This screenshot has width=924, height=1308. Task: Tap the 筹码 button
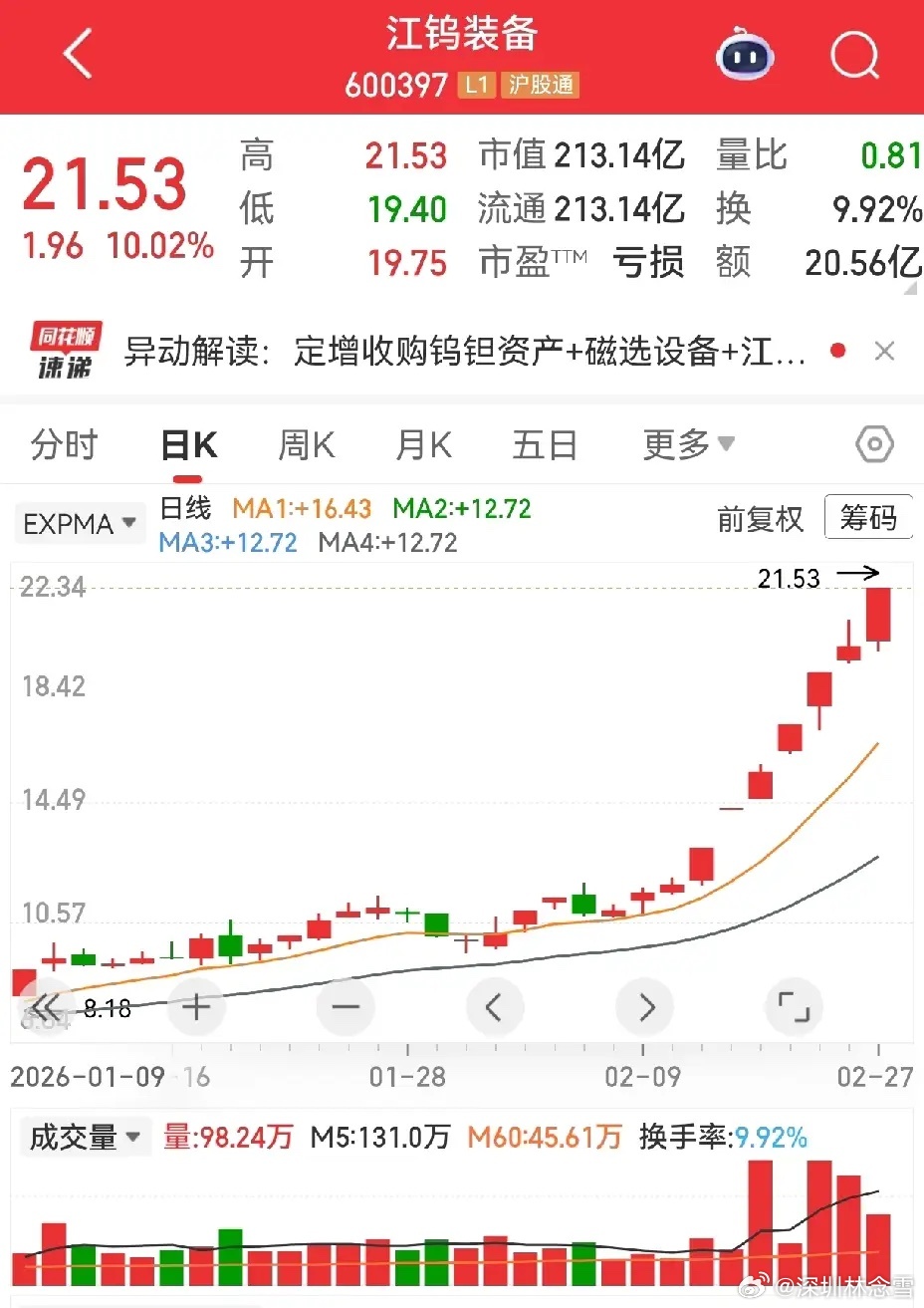click(x=868, y=518)
